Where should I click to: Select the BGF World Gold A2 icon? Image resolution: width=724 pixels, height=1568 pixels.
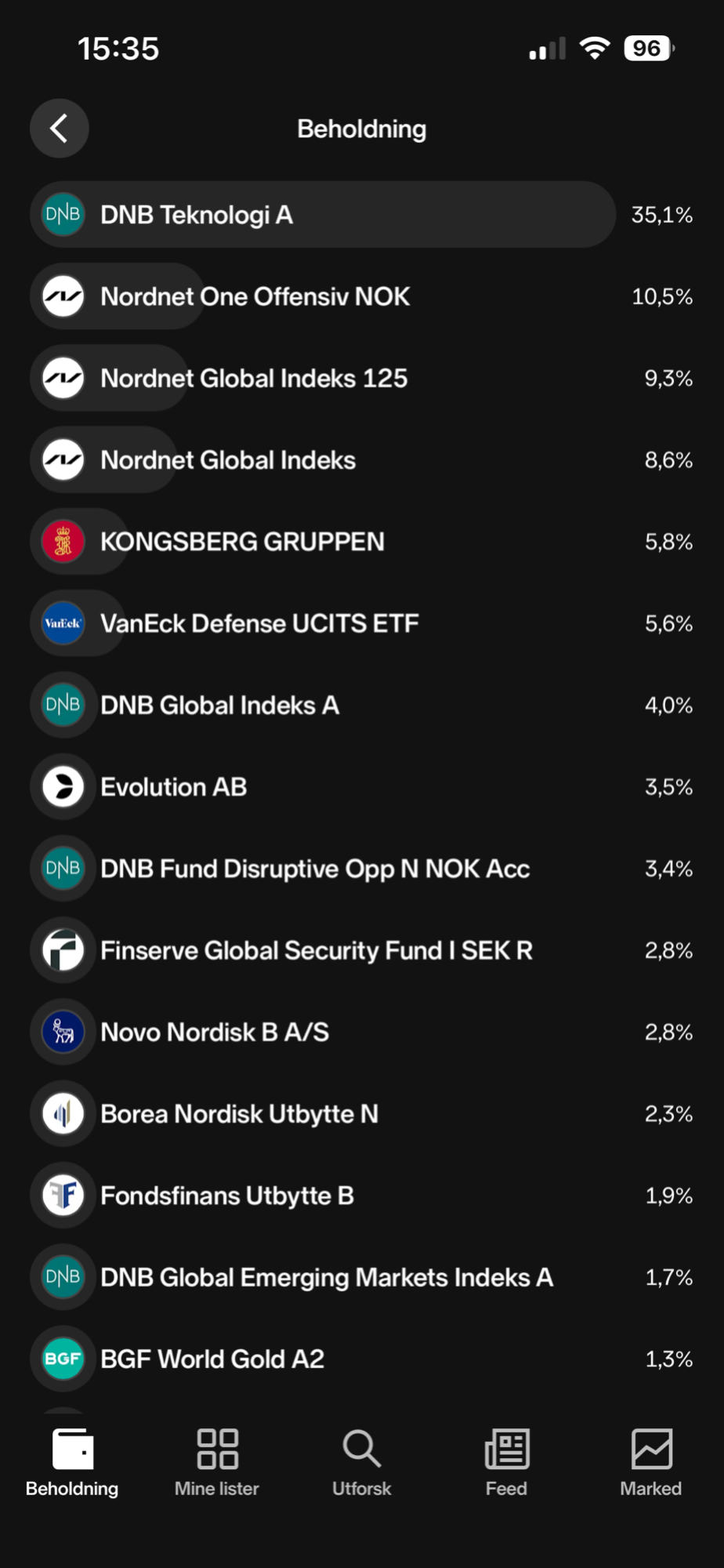tap(63, 1359)
